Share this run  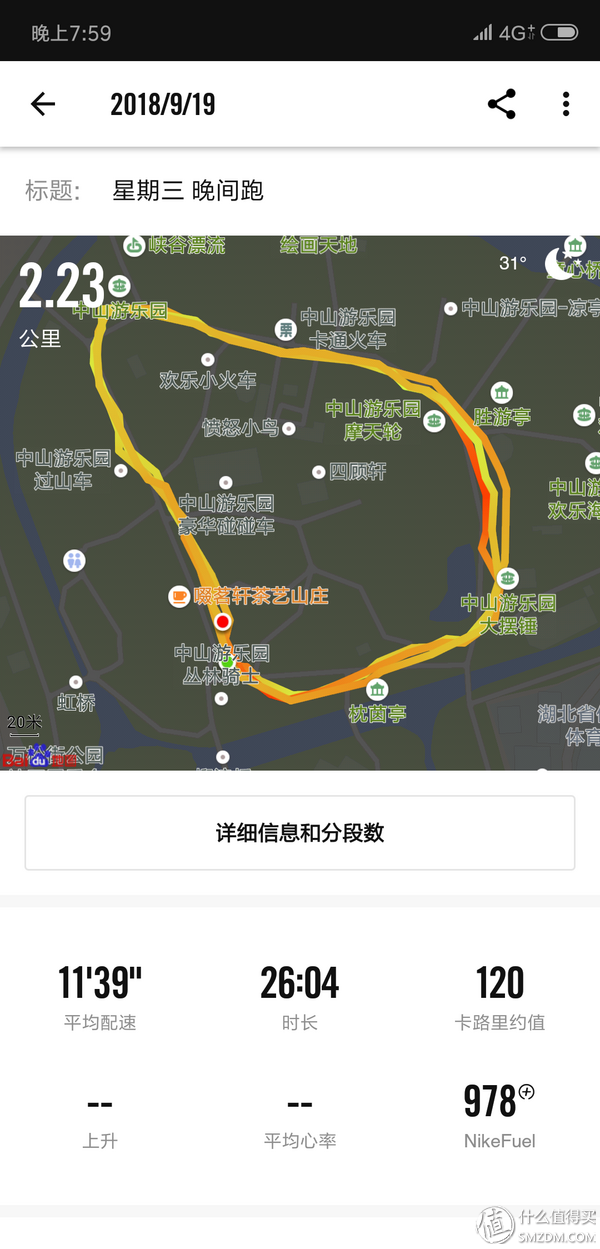pos(502,104)
